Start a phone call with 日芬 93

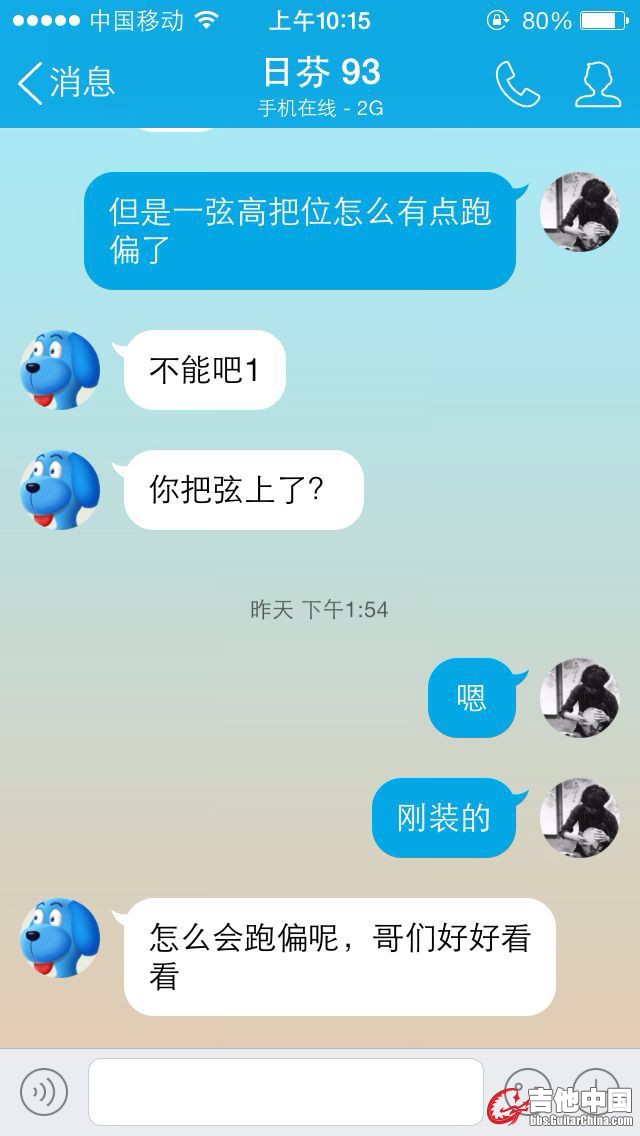coord(517,85)
